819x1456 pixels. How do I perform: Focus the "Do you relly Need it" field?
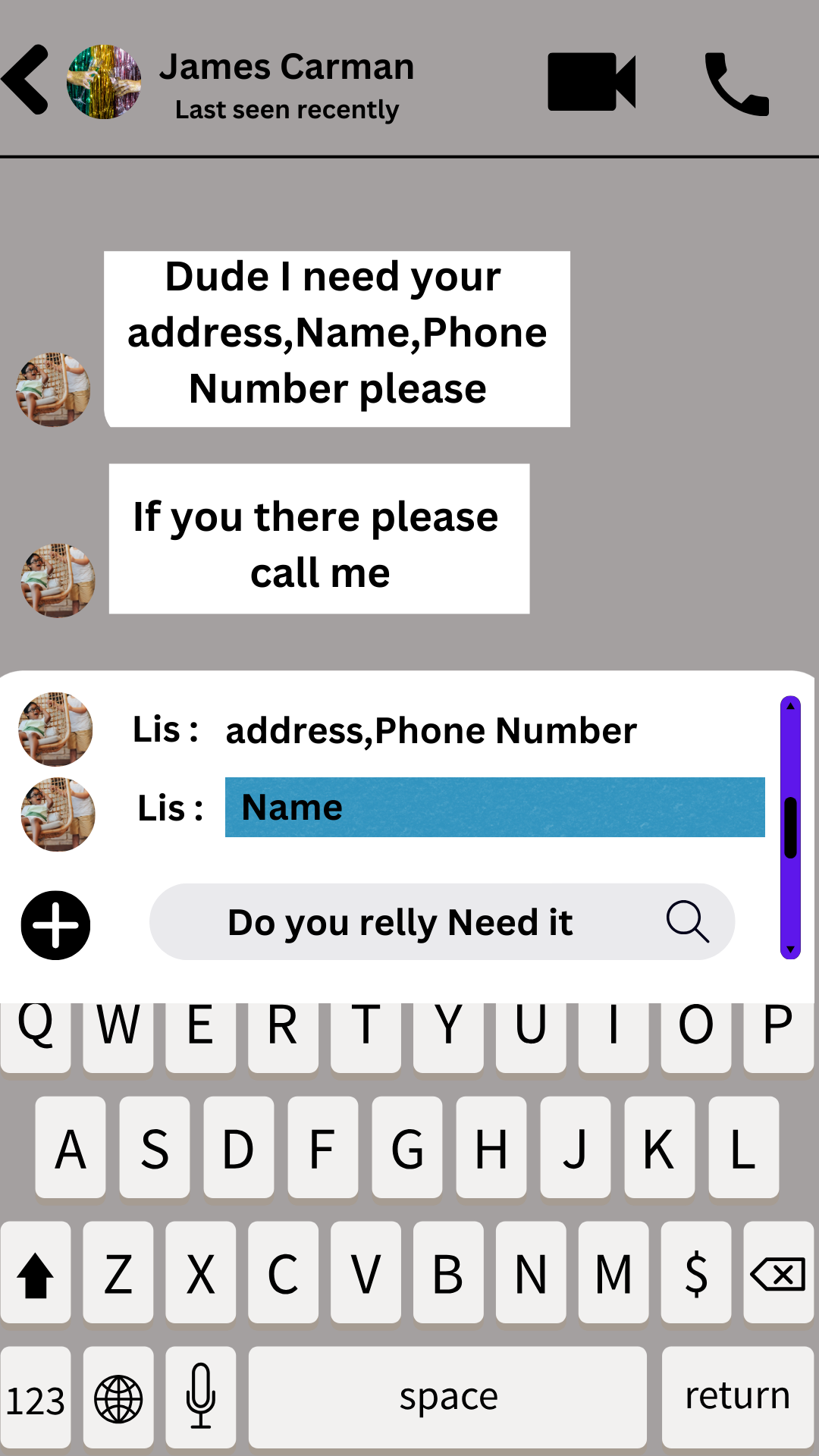click(400, 922)
